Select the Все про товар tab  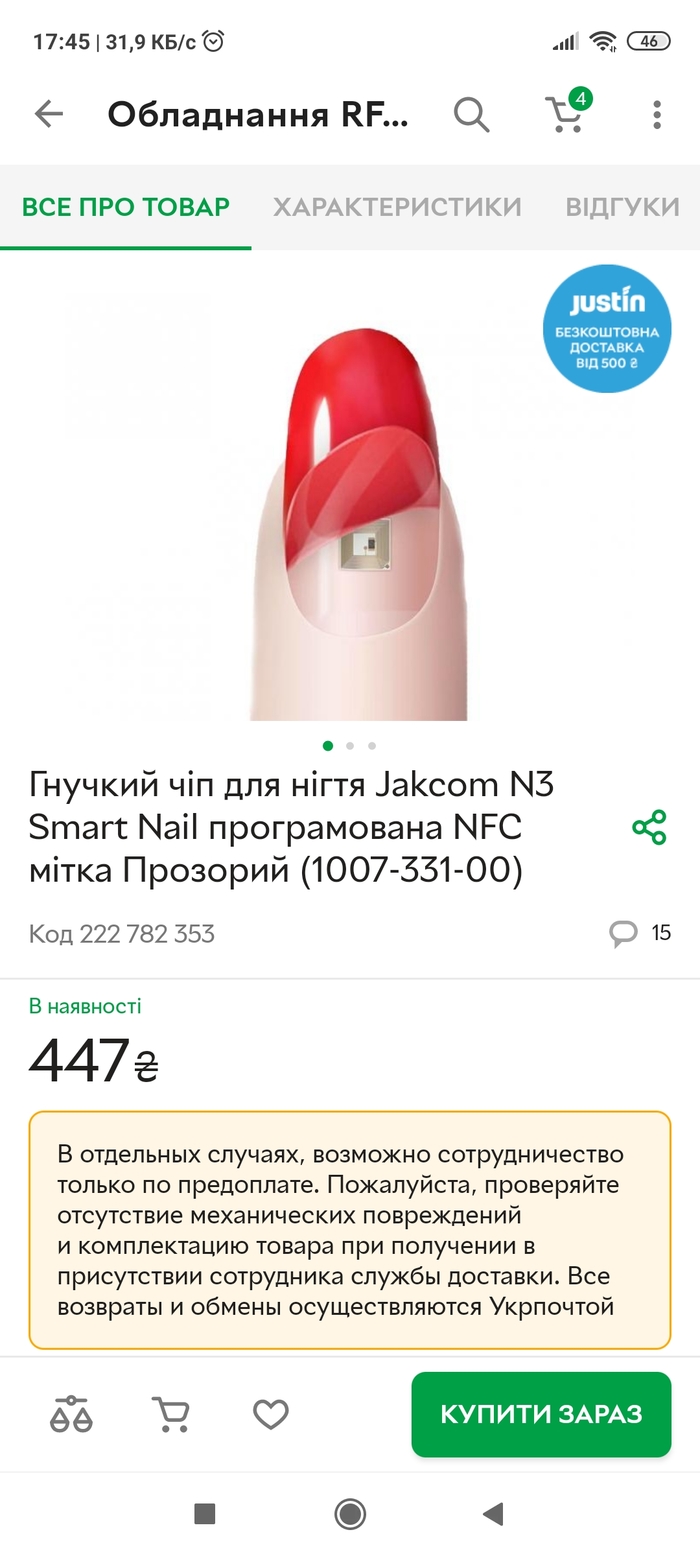(126, 207)
